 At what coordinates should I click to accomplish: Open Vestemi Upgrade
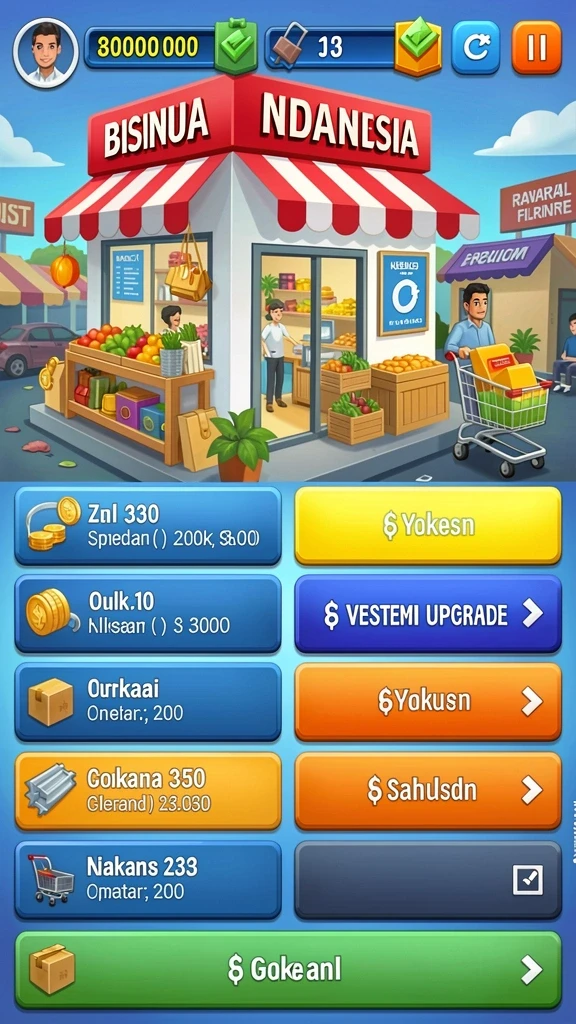428,614
